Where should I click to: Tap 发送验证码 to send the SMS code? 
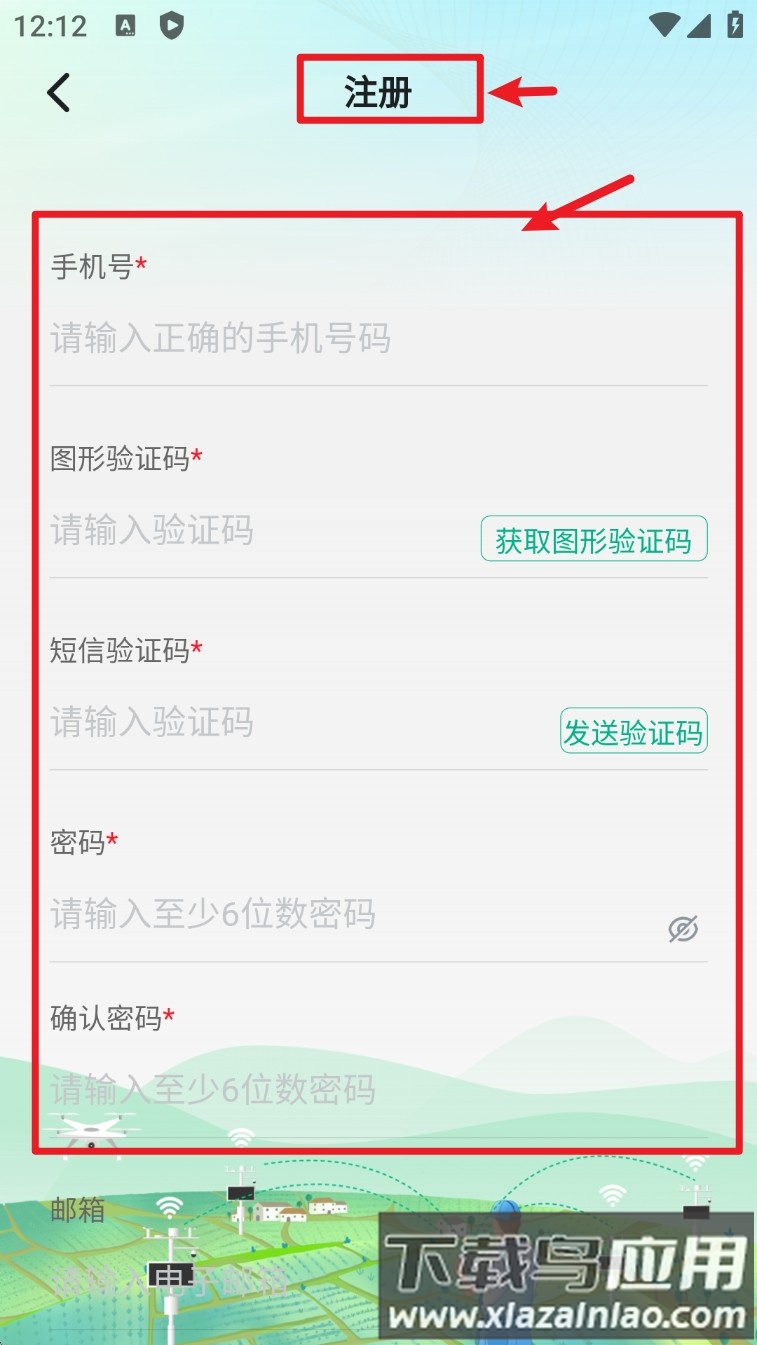pos(633,732)
